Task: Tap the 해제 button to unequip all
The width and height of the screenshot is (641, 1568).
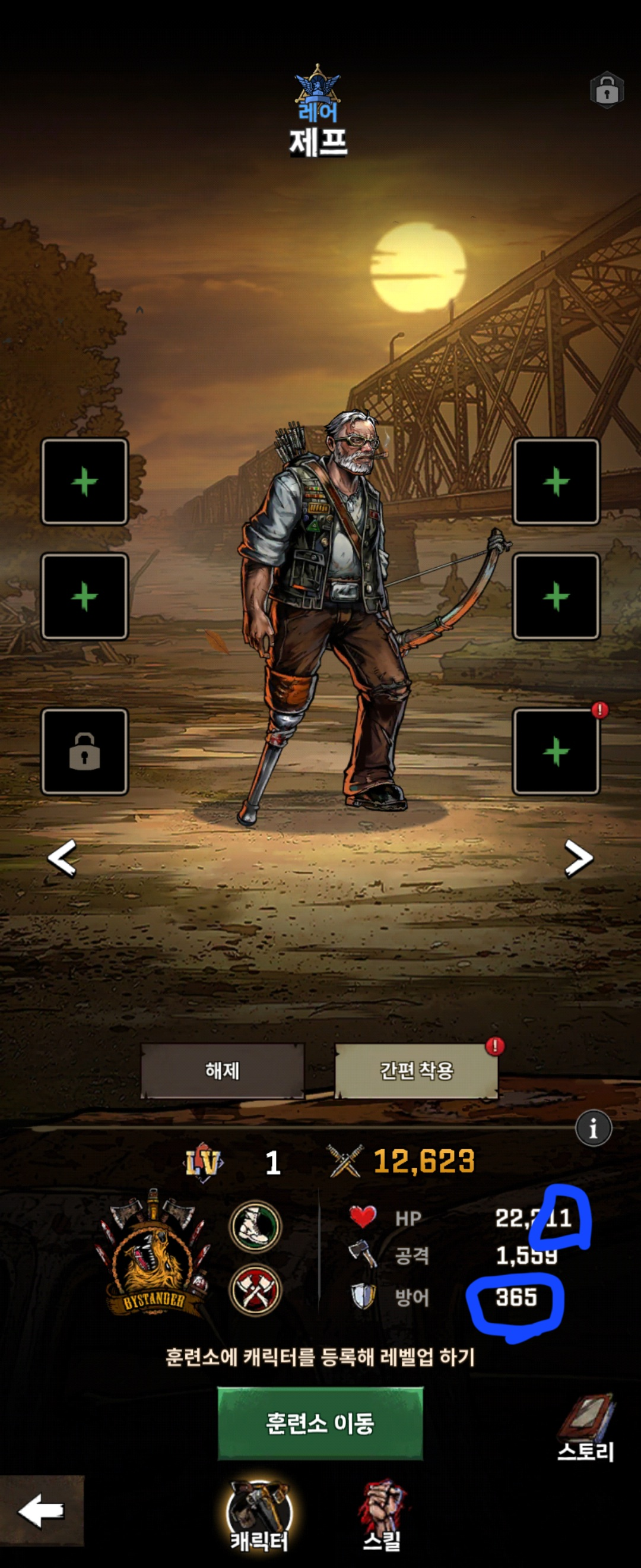Action: point(223,1071)
